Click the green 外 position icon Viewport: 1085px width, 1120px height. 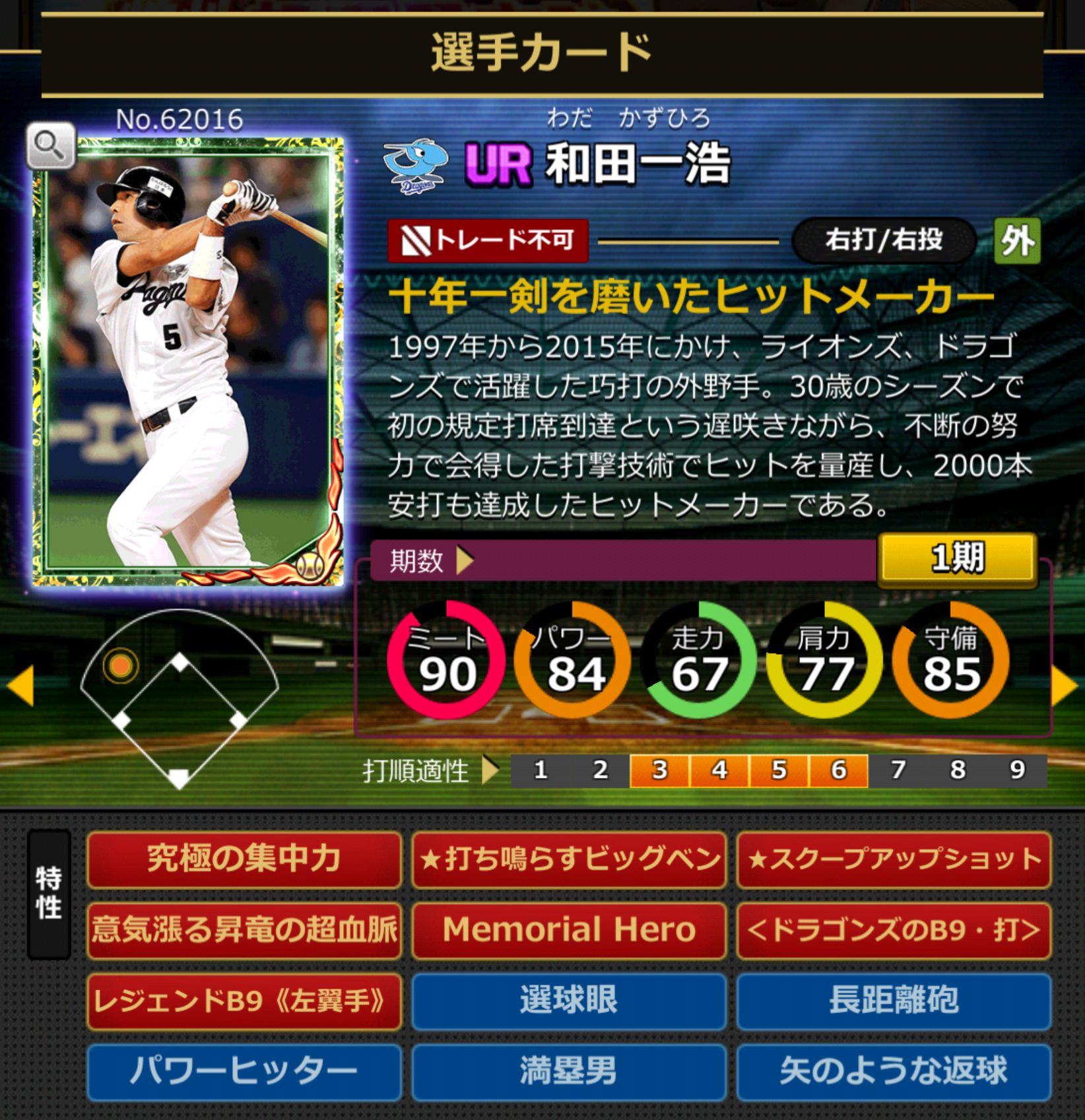click(1020, 243)
